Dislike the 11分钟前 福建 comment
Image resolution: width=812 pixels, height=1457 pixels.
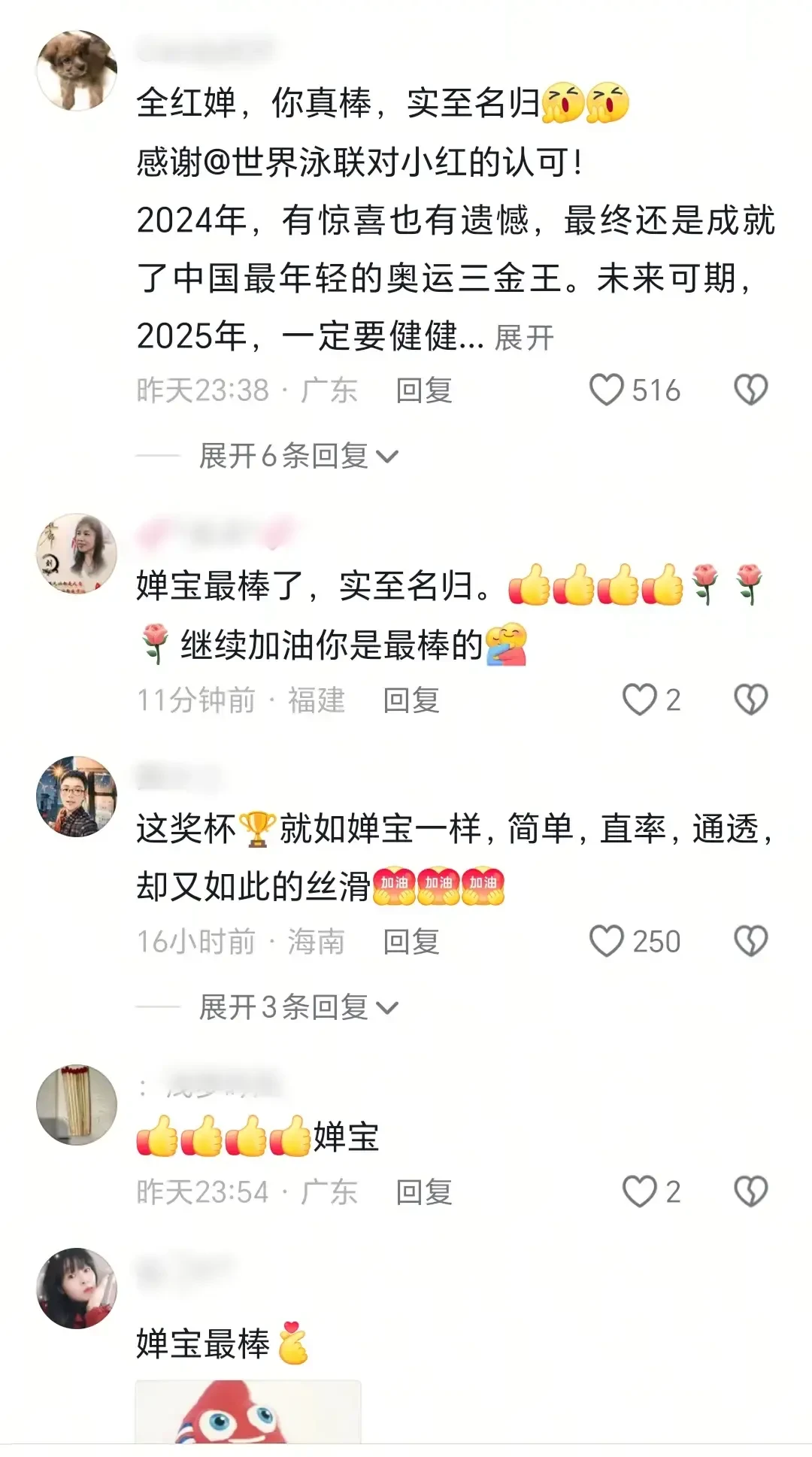(750, 700)
